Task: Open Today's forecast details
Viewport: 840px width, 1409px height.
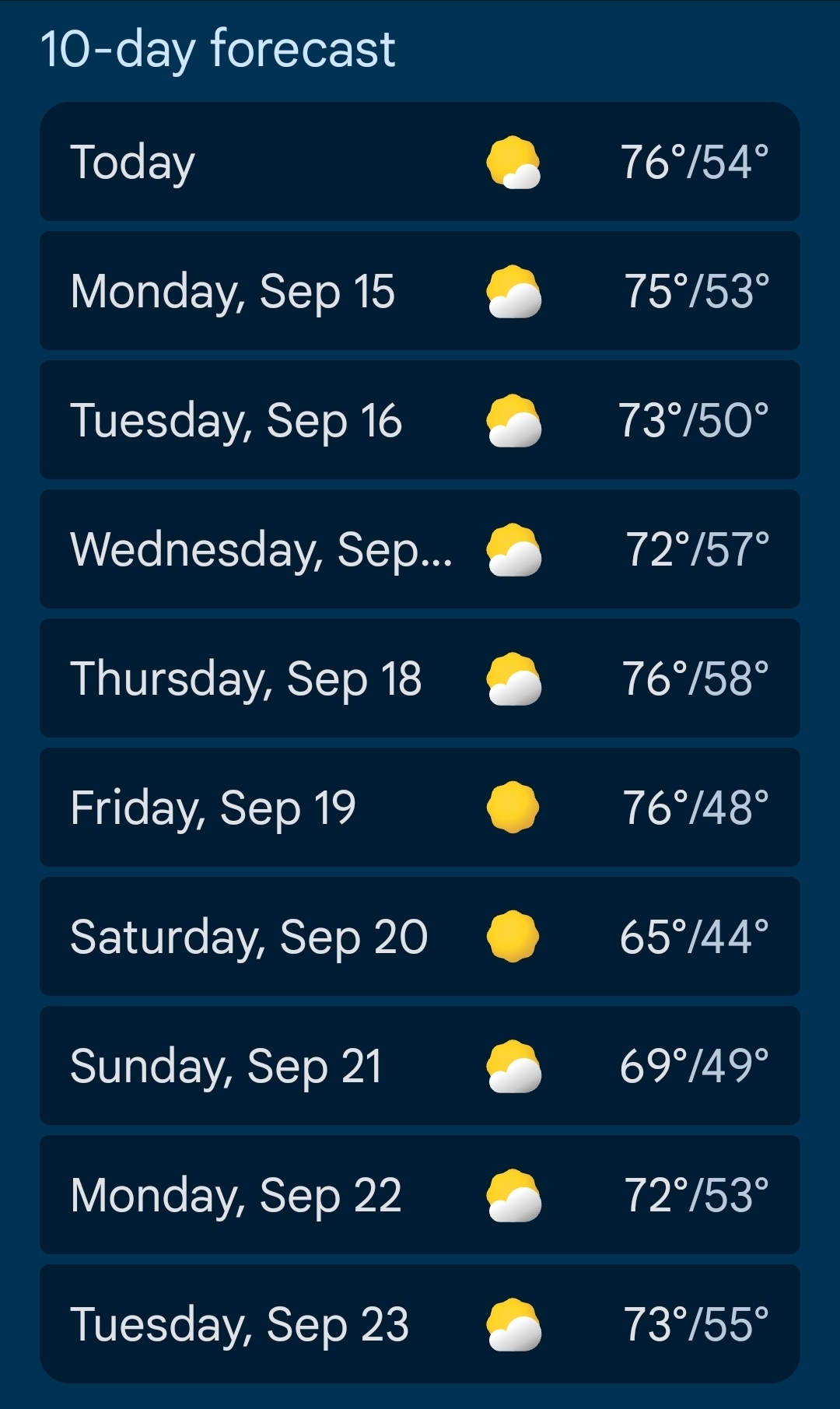Action: coord(420,162)
